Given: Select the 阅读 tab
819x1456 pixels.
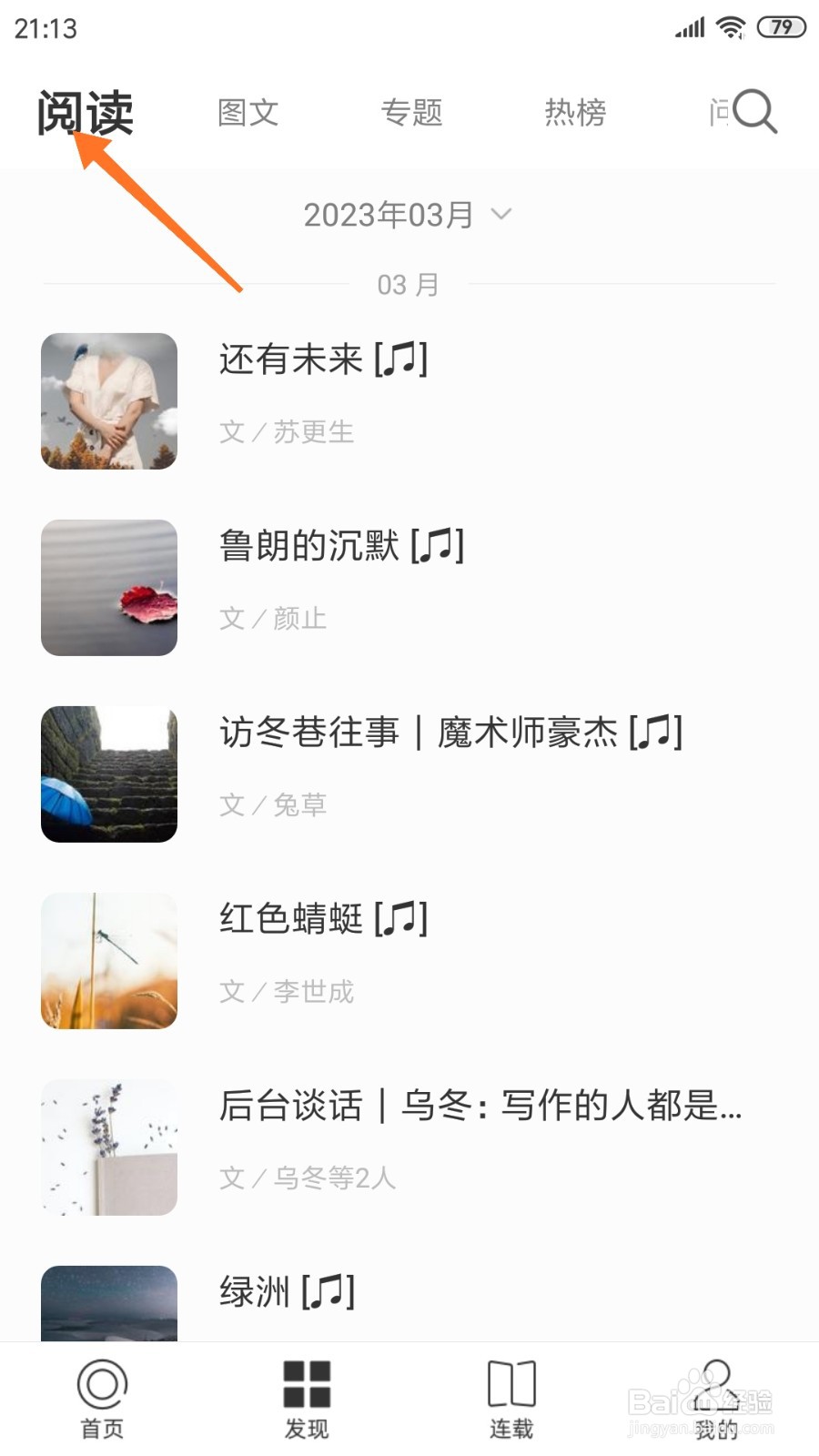Looking at the screenshot, I should pyautogui.click(x=85, y=113).
